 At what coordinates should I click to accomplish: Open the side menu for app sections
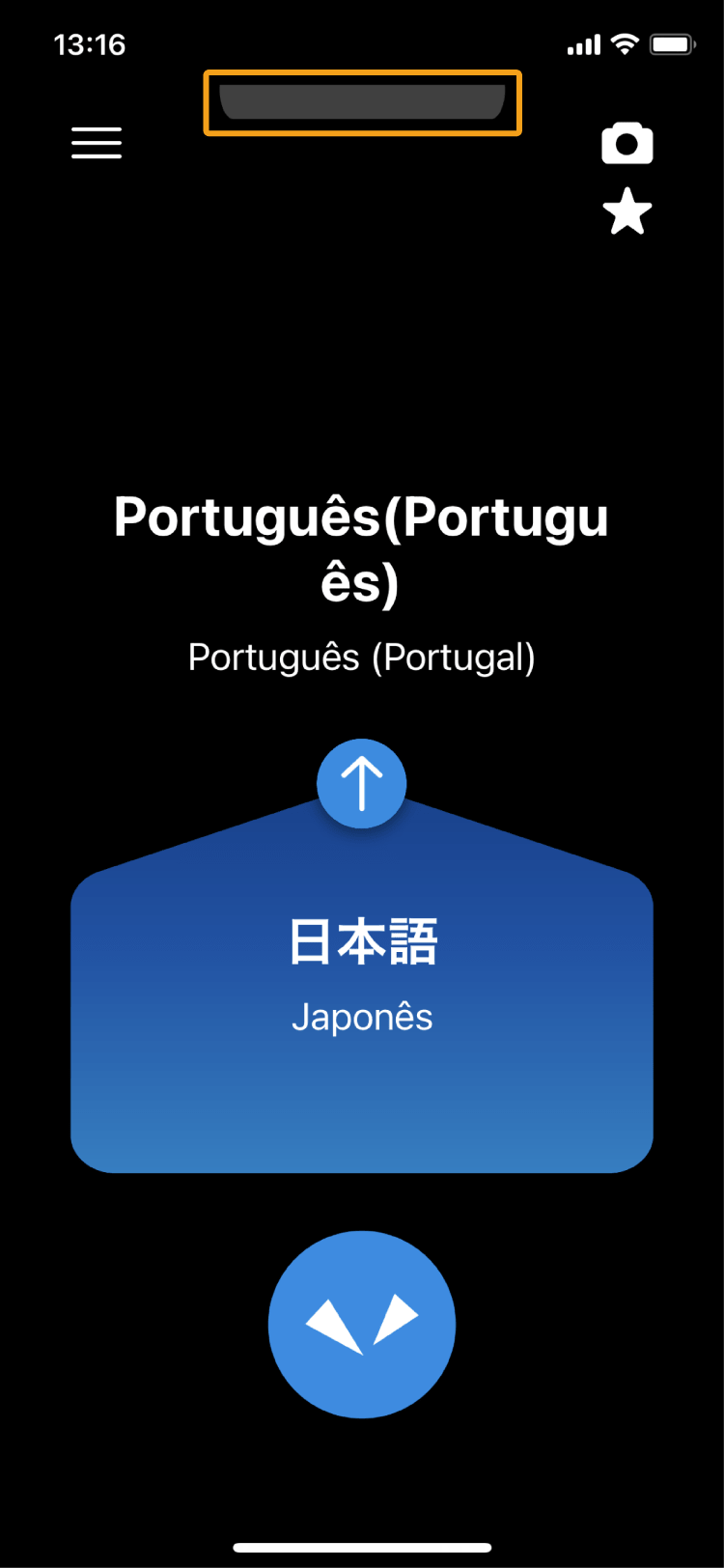tap(96, 143)
